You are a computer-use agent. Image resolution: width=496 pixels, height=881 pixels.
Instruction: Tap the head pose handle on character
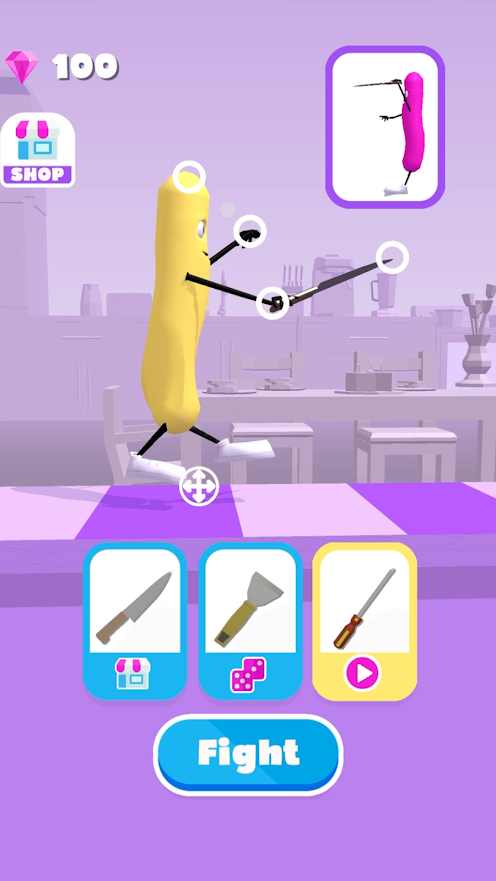189,177
